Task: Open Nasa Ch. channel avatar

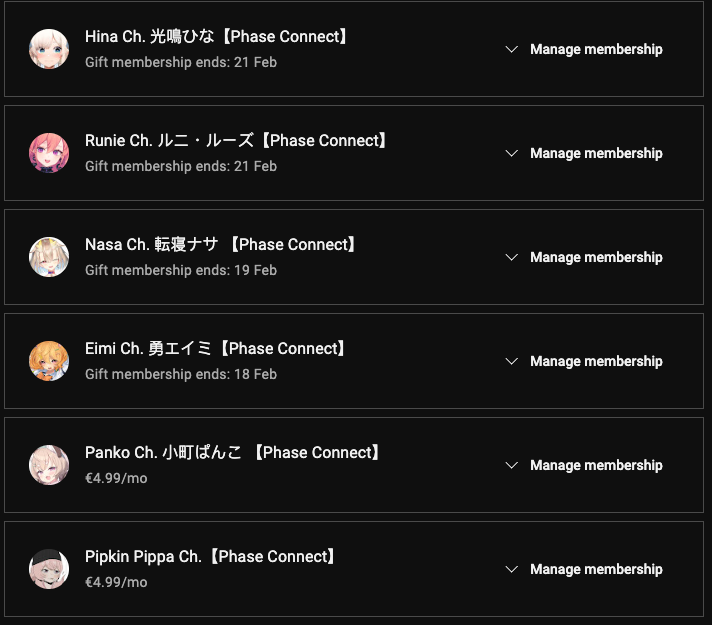Action: pyautogui.click(x=49, y=257)
